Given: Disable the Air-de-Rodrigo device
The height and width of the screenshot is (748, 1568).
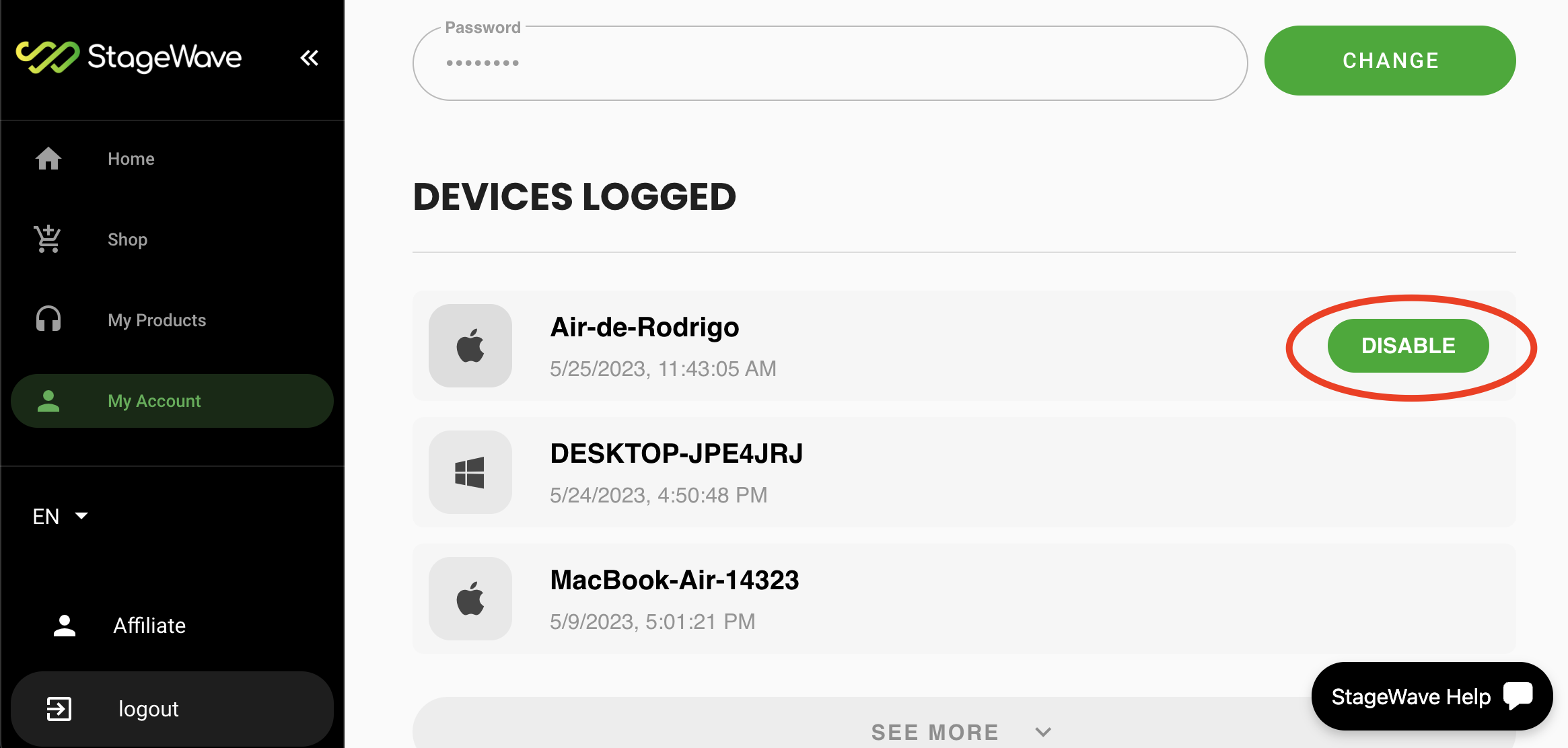Looking at the screenshot, I should (x=1408, y=346).
